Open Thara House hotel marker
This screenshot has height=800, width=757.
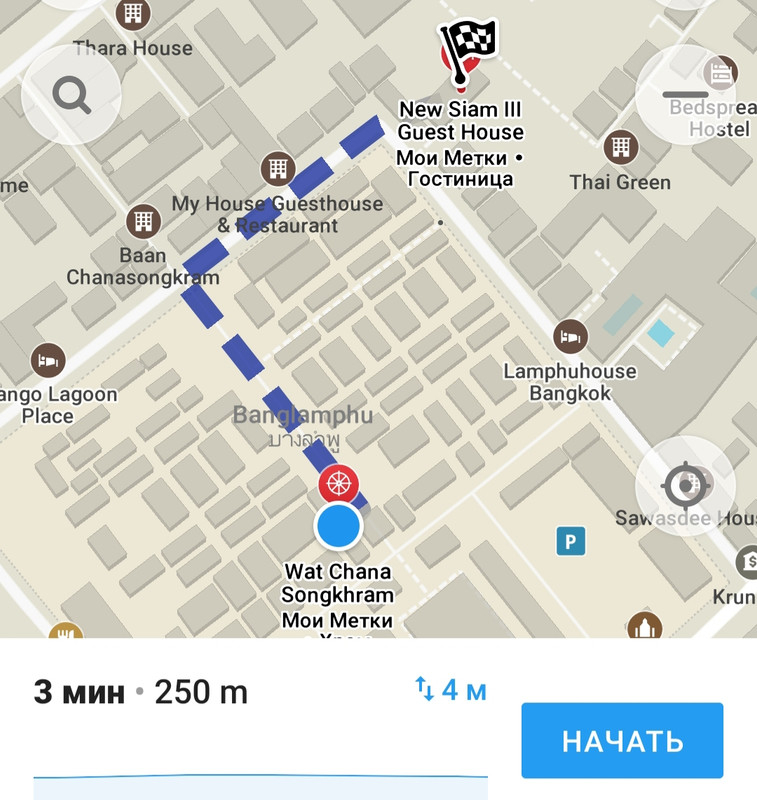tap(131, 14)
